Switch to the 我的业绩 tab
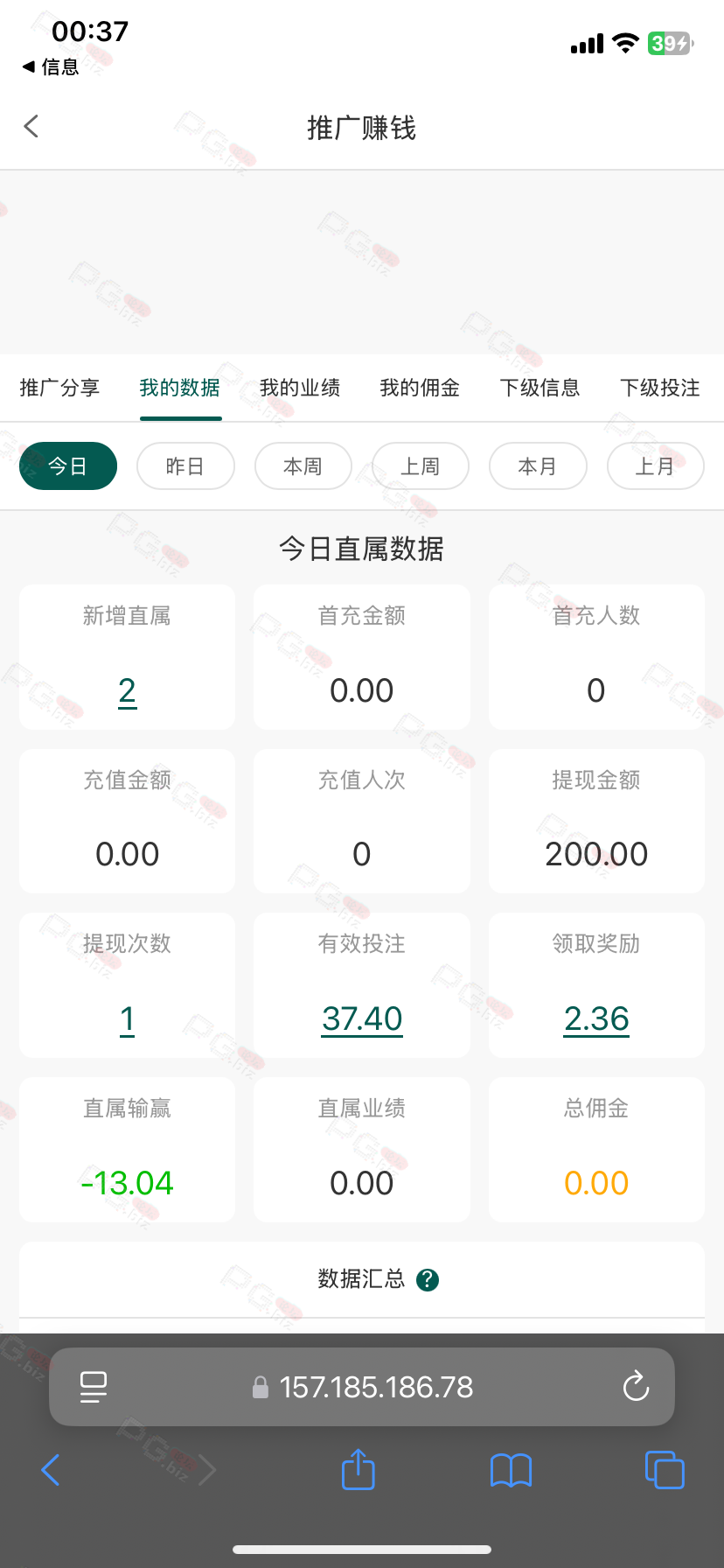Screen dimensions: 724x1568 [x=300, y=388]
